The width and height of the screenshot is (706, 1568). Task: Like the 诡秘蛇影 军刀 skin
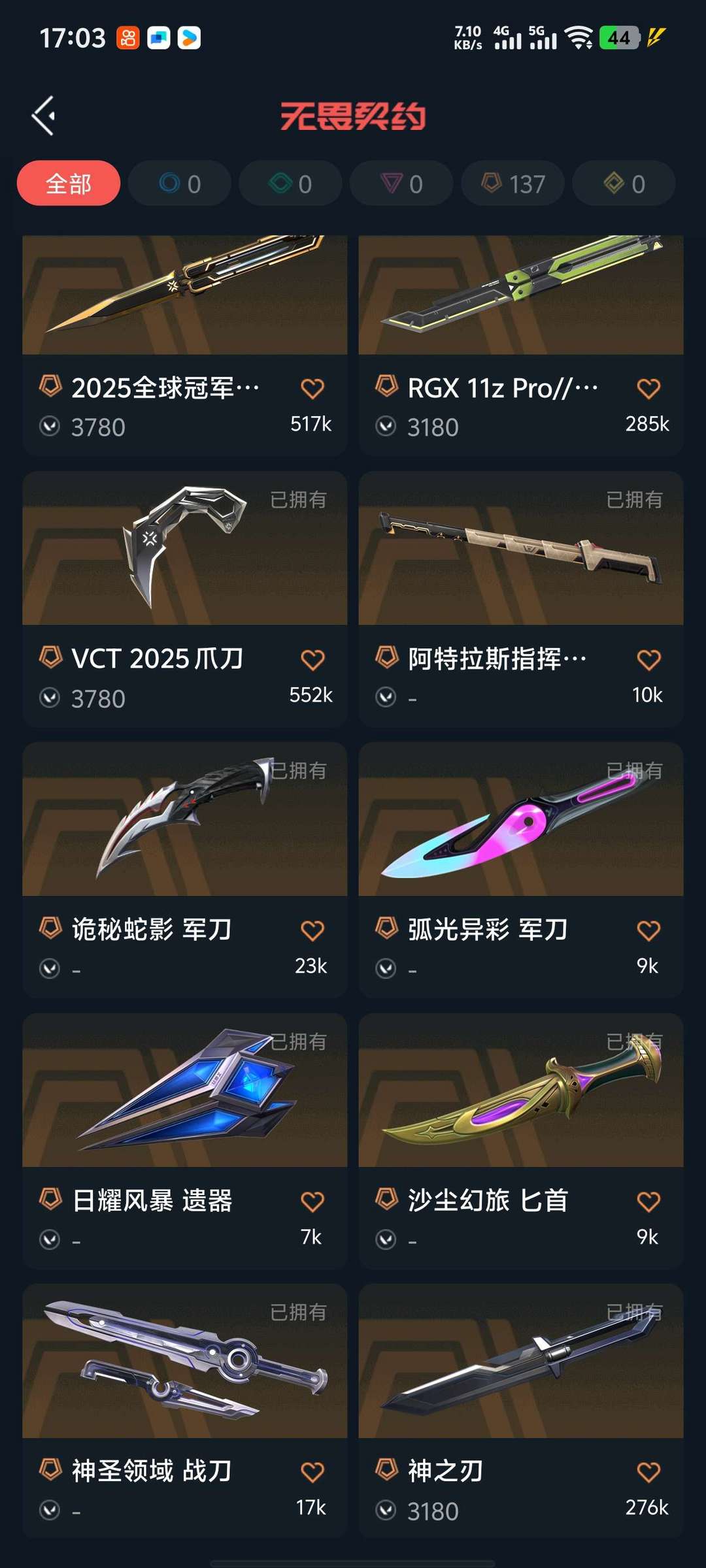[x=312, y=930]
